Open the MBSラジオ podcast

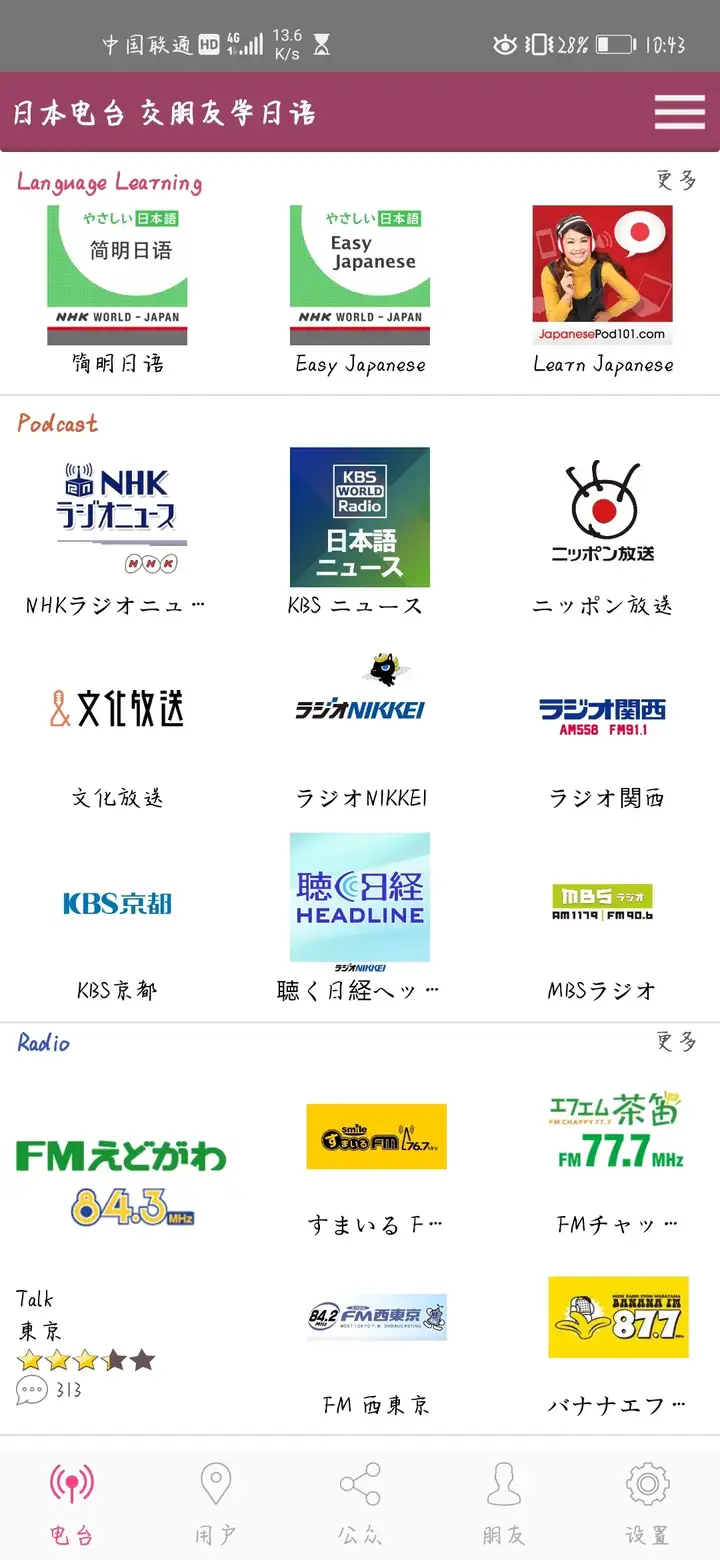coord(602,905)
